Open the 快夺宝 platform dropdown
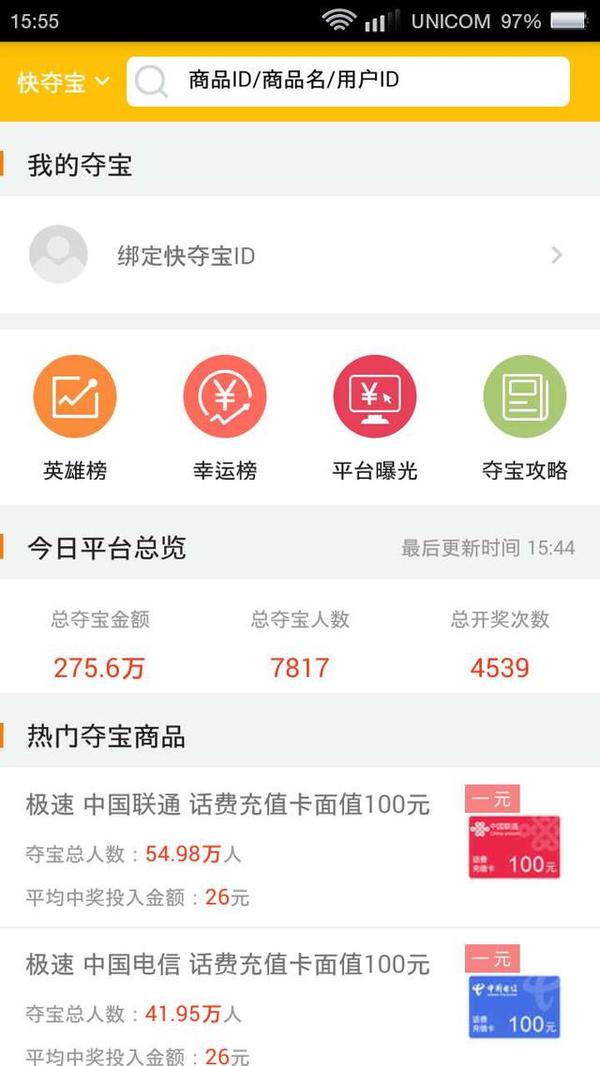 pyautogui.click(x=63, y=82)
